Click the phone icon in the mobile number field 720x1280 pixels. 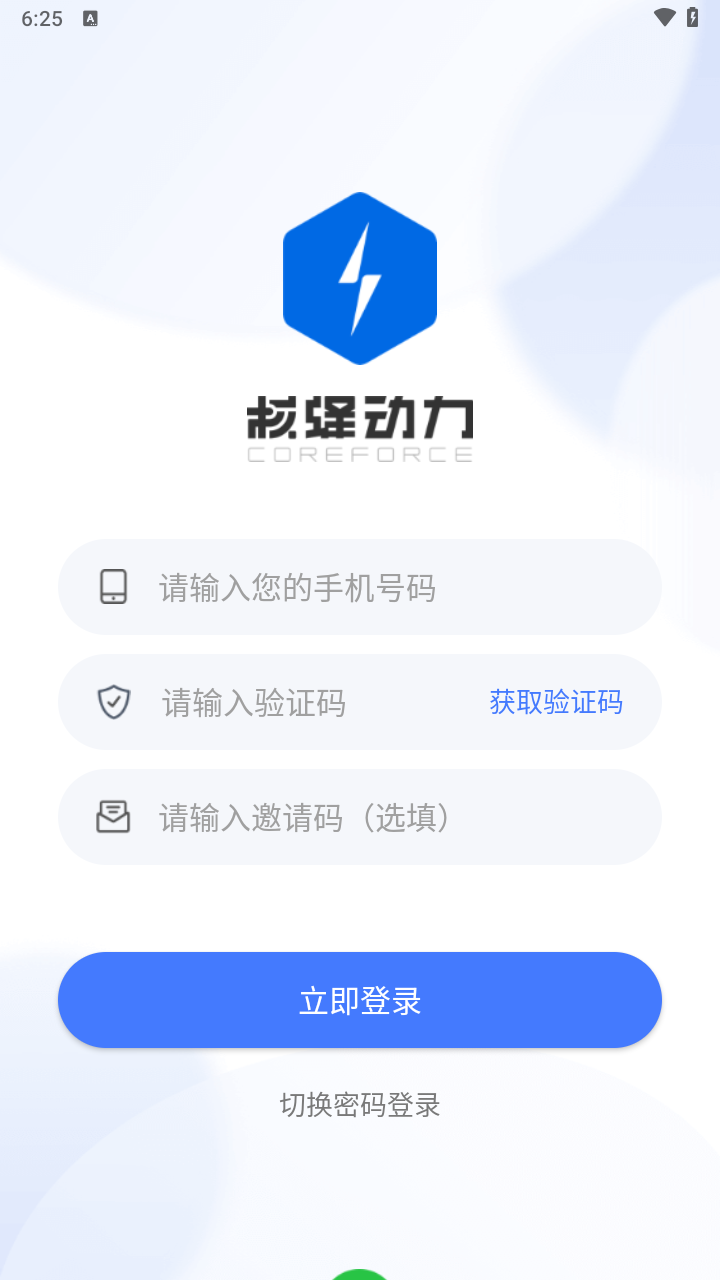[115, 588]
